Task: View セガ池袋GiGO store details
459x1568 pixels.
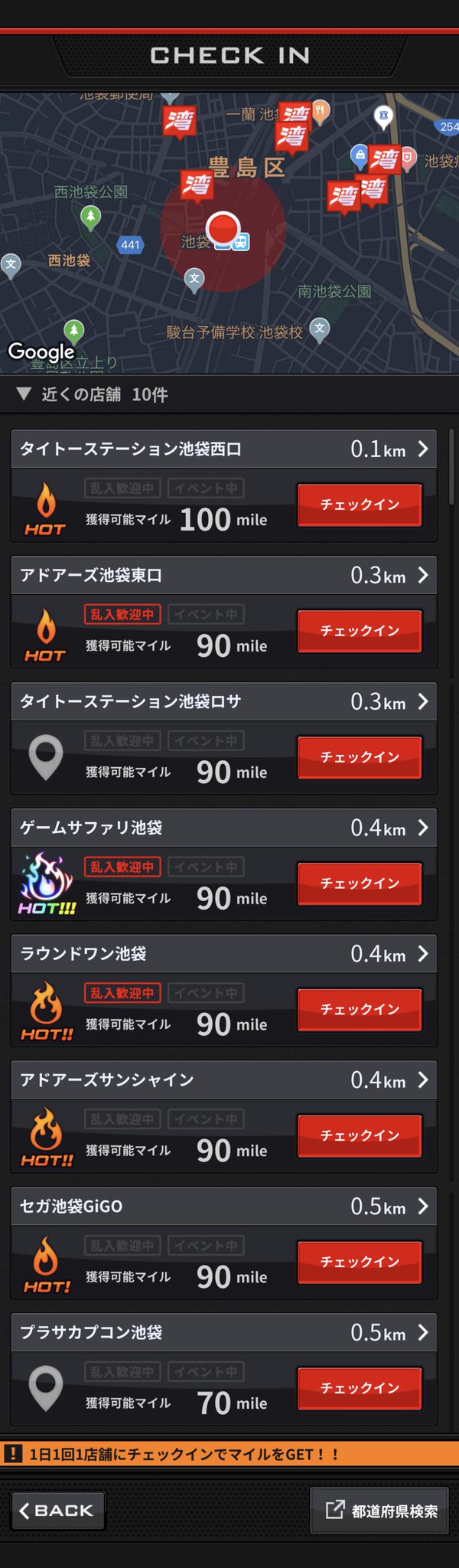Action: (223, 1207)
